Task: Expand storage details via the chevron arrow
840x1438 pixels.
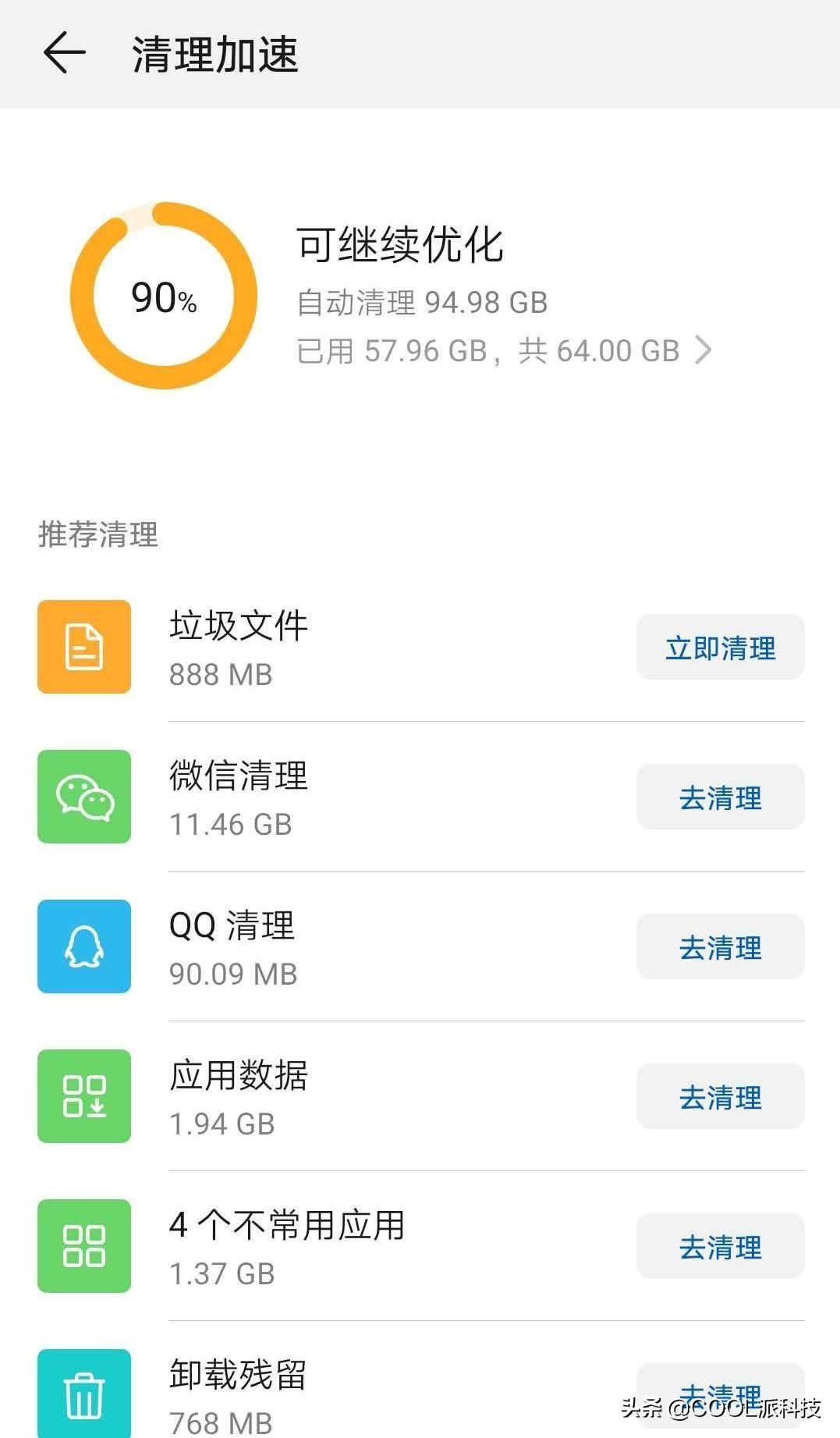Action: click(x=704, y=350)
